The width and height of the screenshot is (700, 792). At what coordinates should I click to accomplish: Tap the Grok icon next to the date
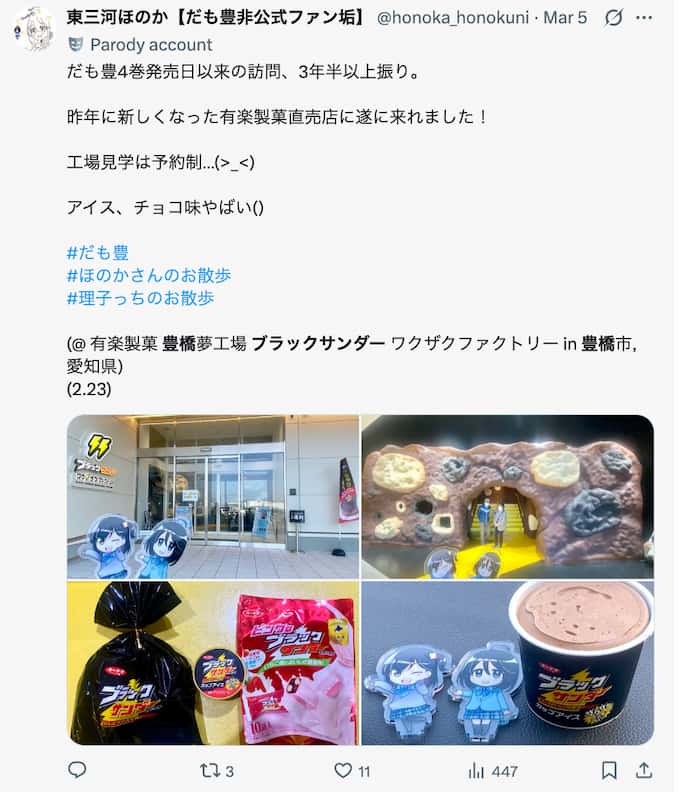tap(615, 18)
